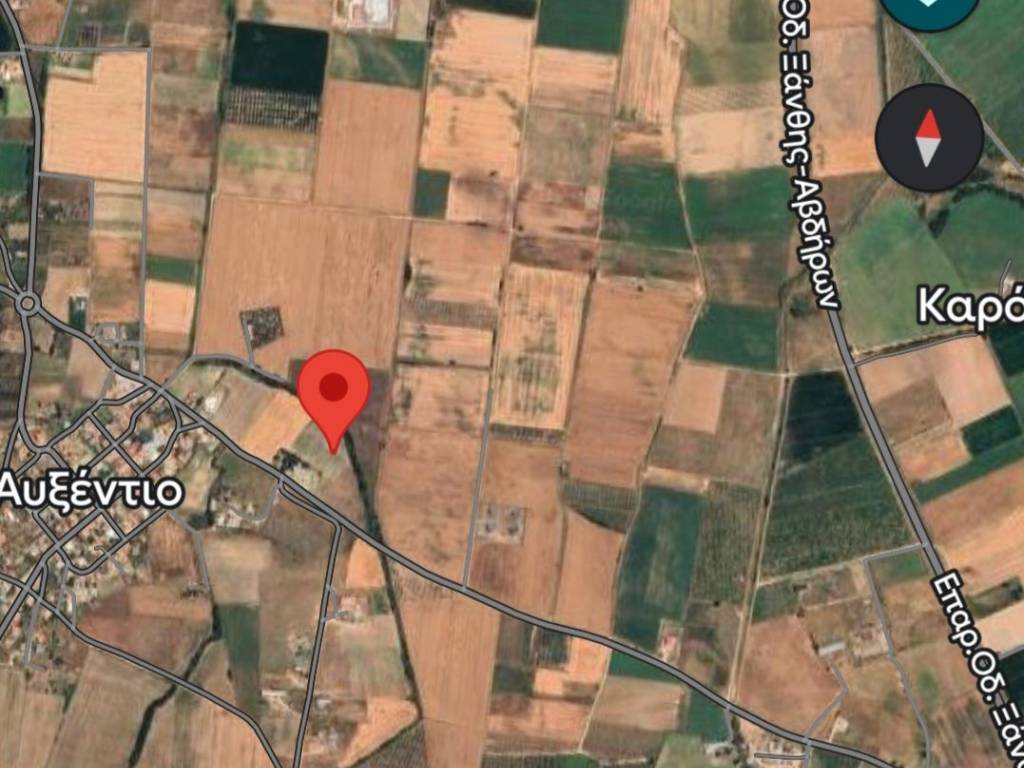Open the map layers button
Viewport: 1024px width, 768px height.
pyautogui.click(x=929, y=10)
